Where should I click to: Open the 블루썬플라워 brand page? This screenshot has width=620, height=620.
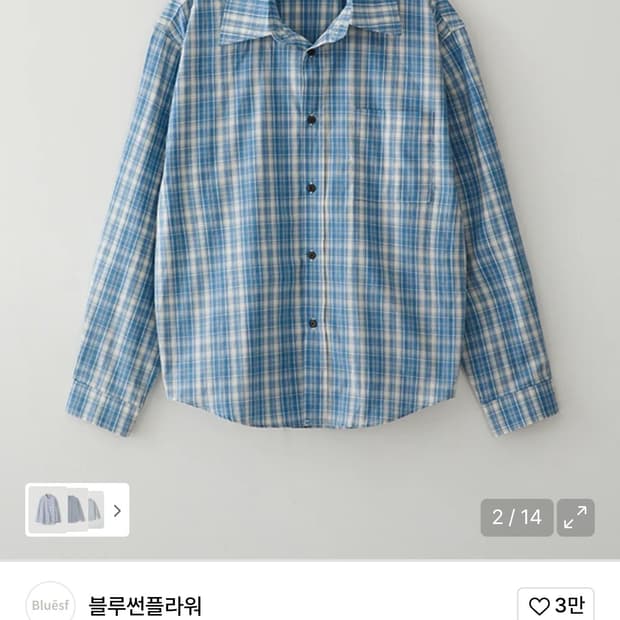[x=146, y=605]
